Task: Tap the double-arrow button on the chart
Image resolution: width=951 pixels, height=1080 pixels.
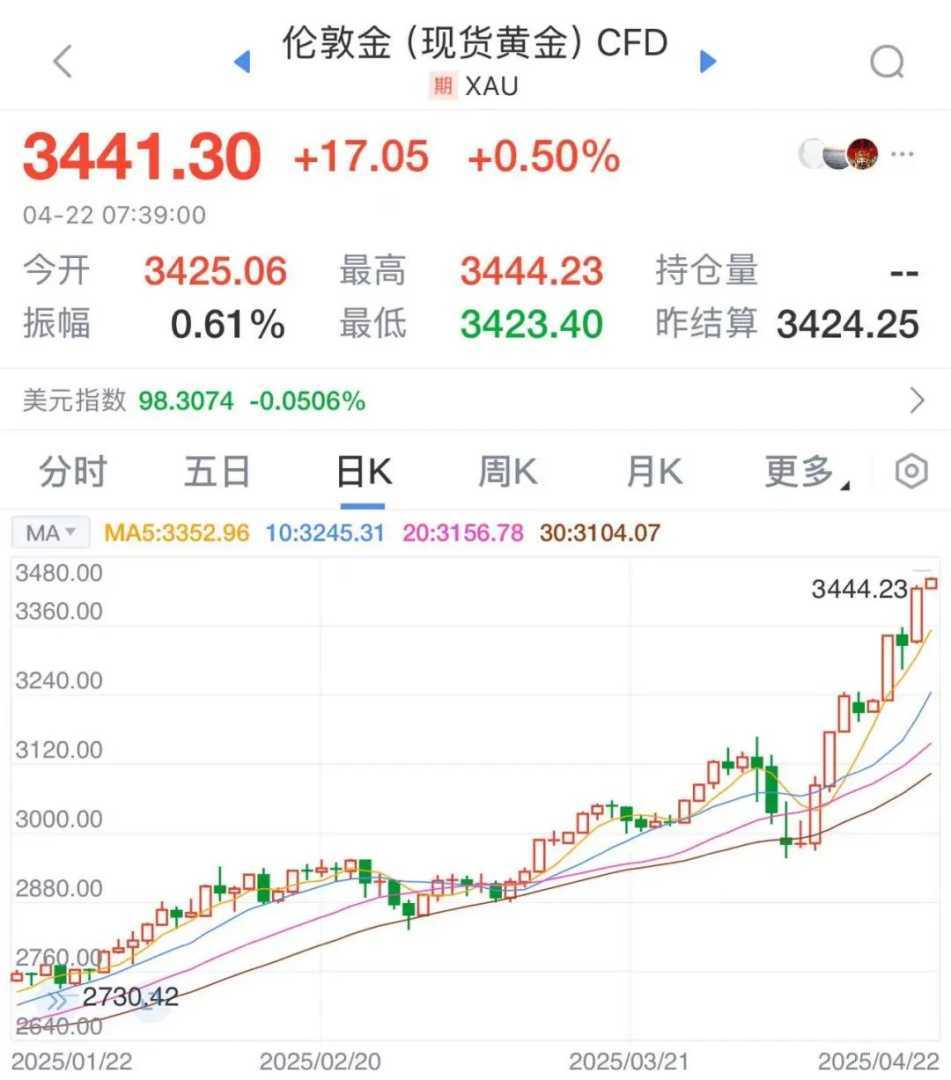Action: [58, 999]
